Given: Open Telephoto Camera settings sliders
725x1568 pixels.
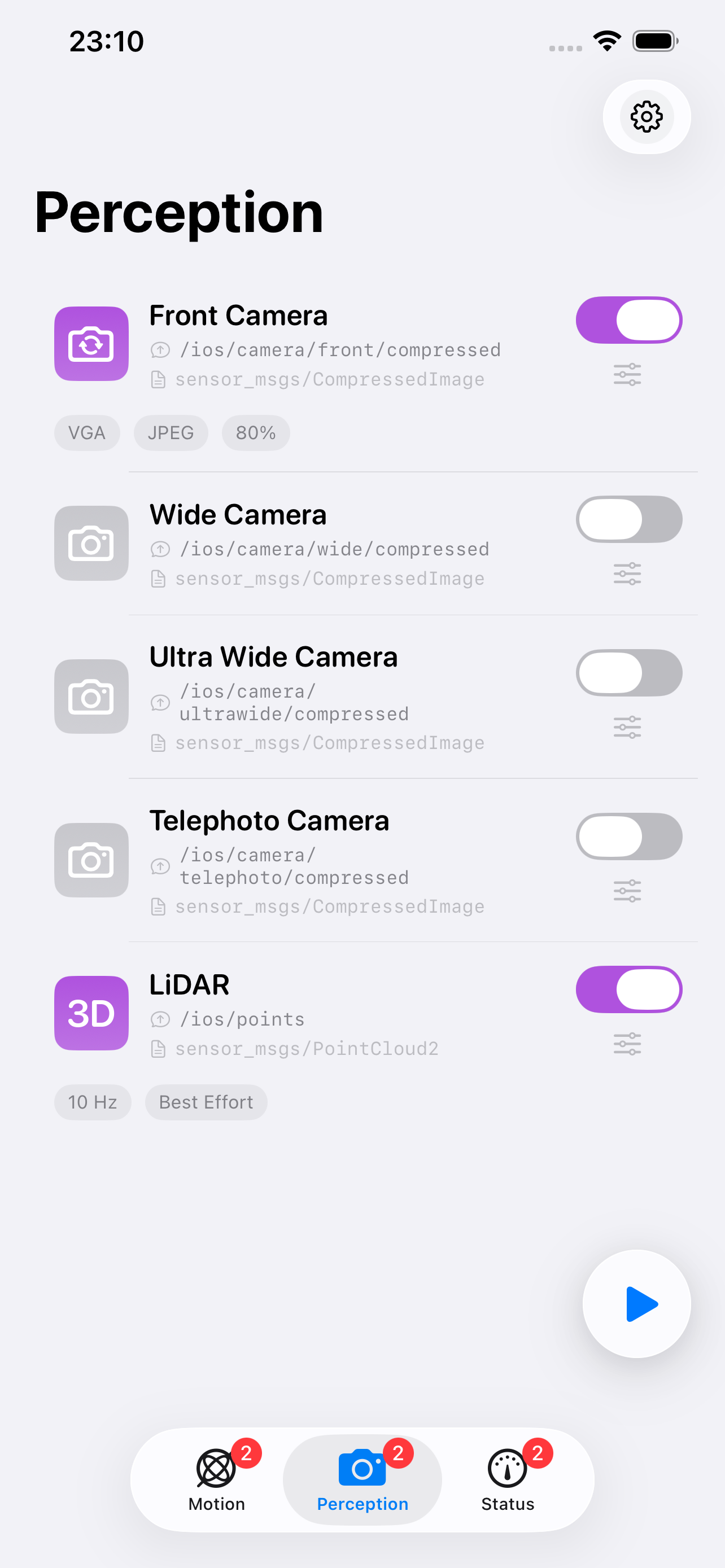Looking at the screenshot, I should pyautogui.click(x=627, y=891).
